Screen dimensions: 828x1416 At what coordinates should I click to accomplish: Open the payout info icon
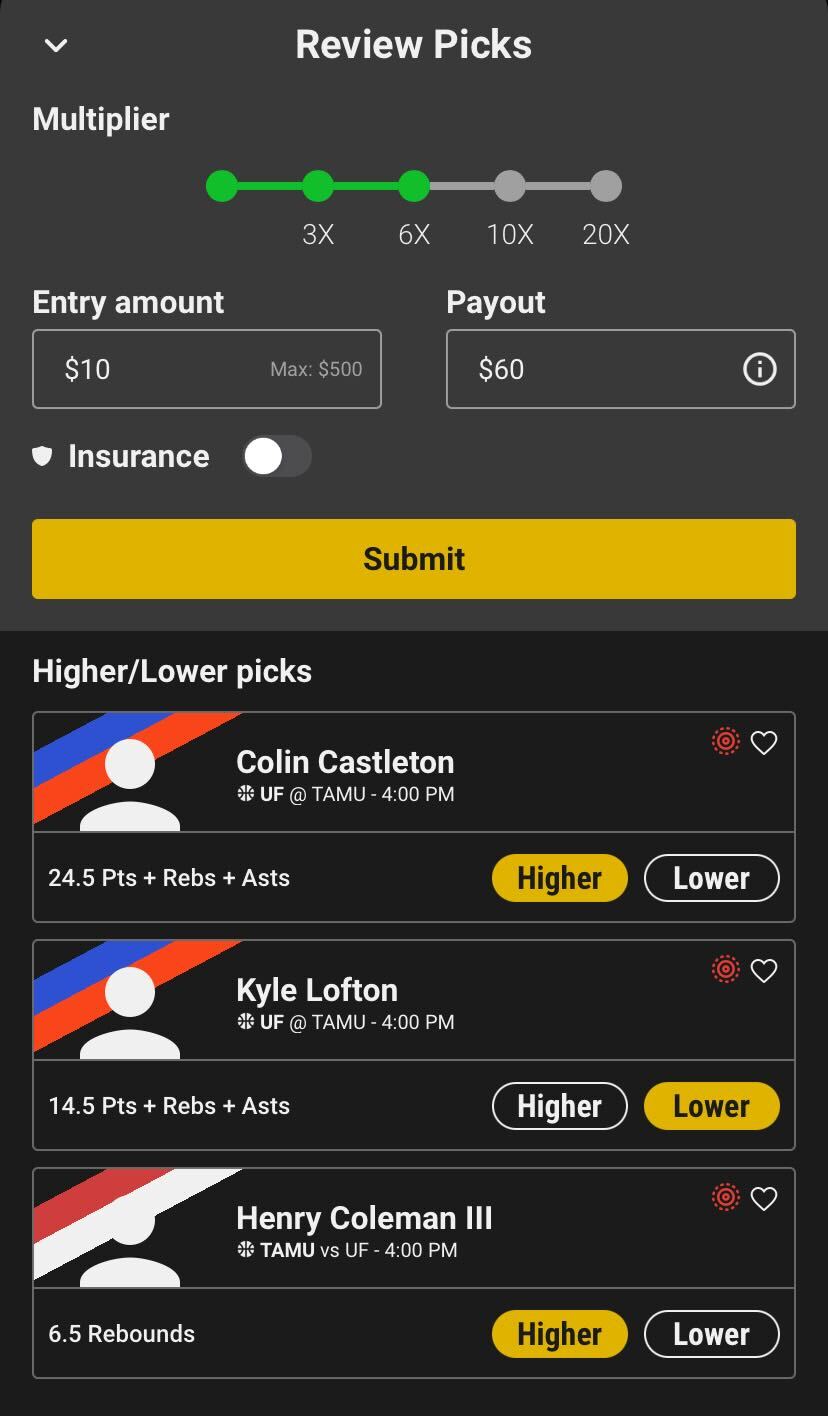tap(759, 369)
